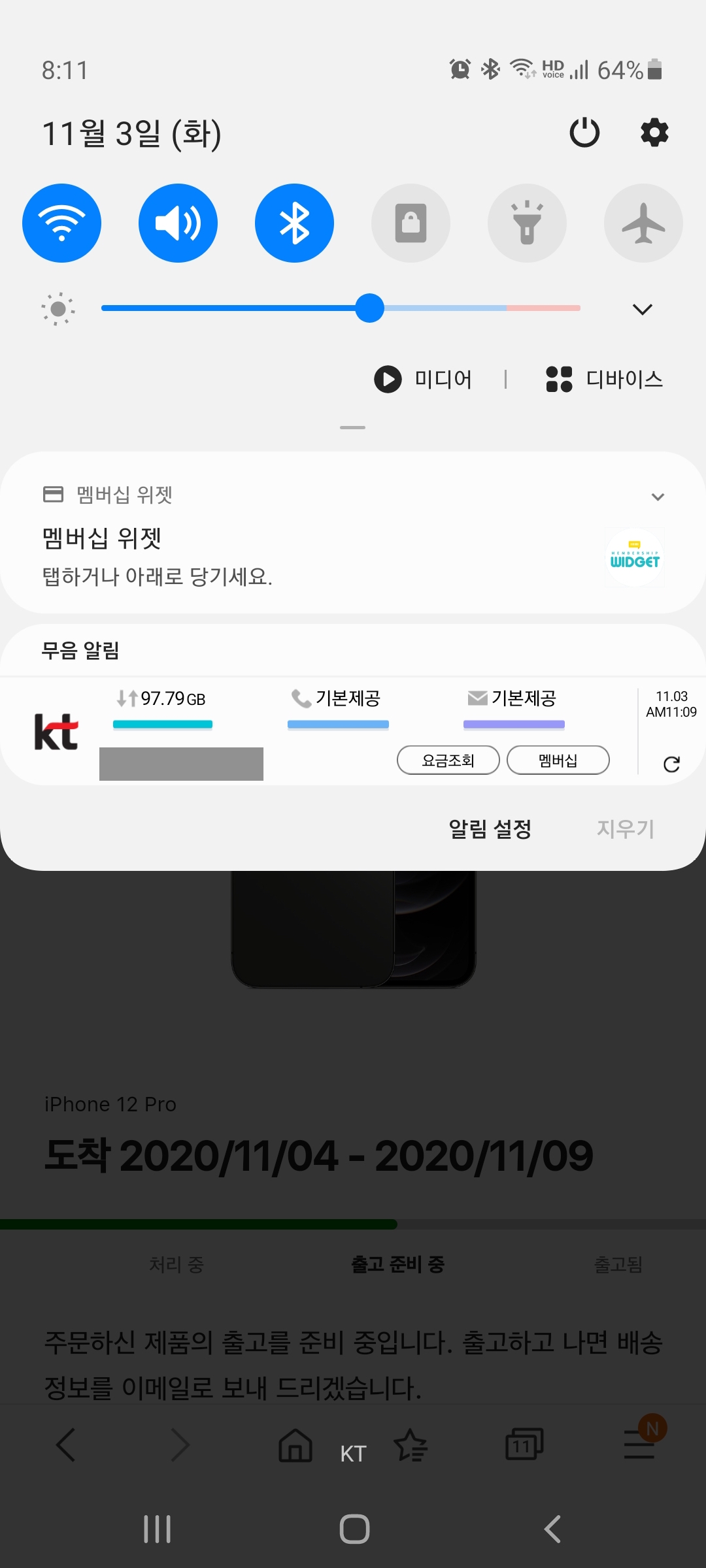Open the 미디어 media panel

(x=424, y=379)
